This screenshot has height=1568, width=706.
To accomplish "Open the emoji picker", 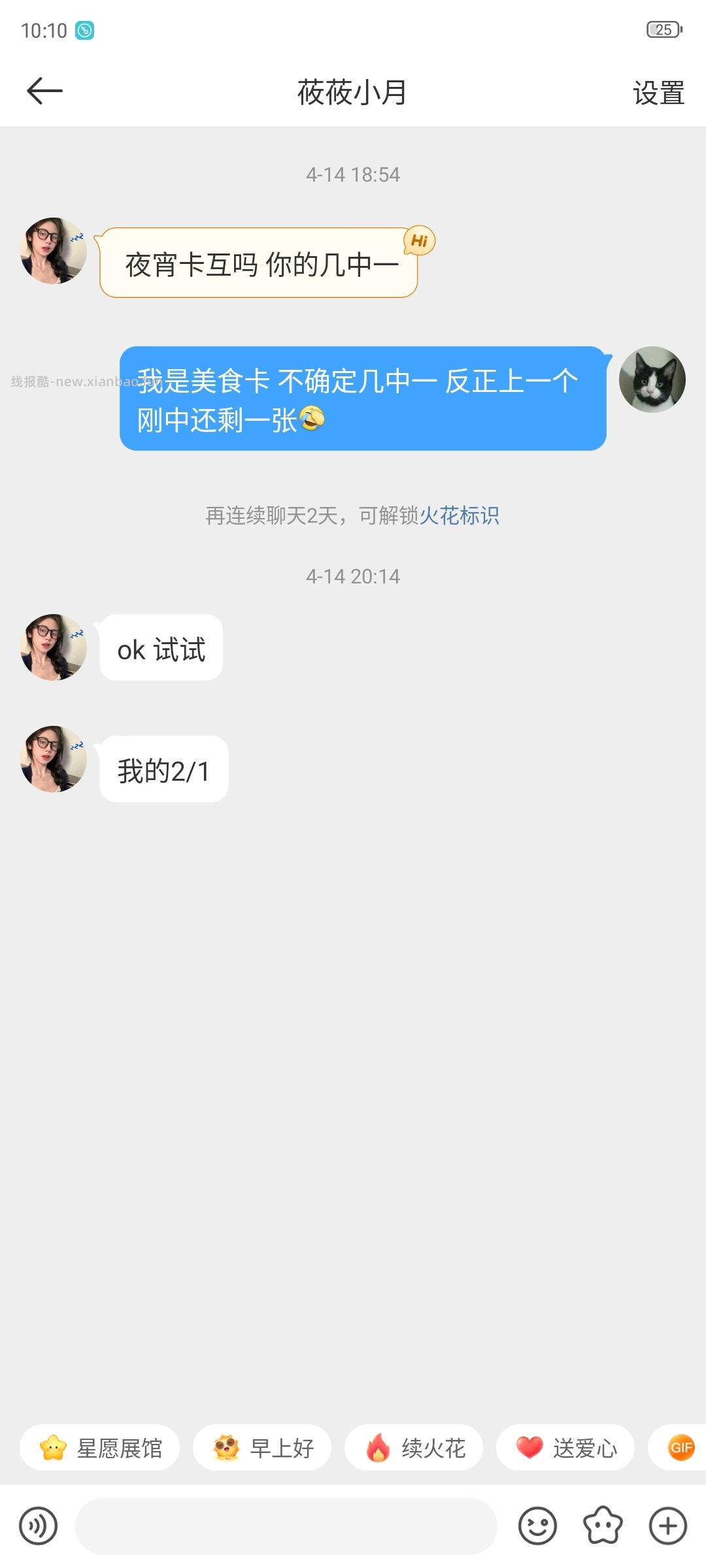I will click(x=537, y=1526).
